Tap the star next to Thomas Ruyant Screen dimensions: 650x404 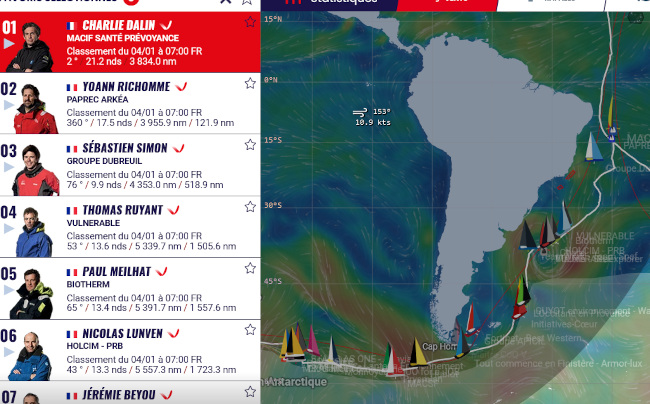tap(249, 208)
